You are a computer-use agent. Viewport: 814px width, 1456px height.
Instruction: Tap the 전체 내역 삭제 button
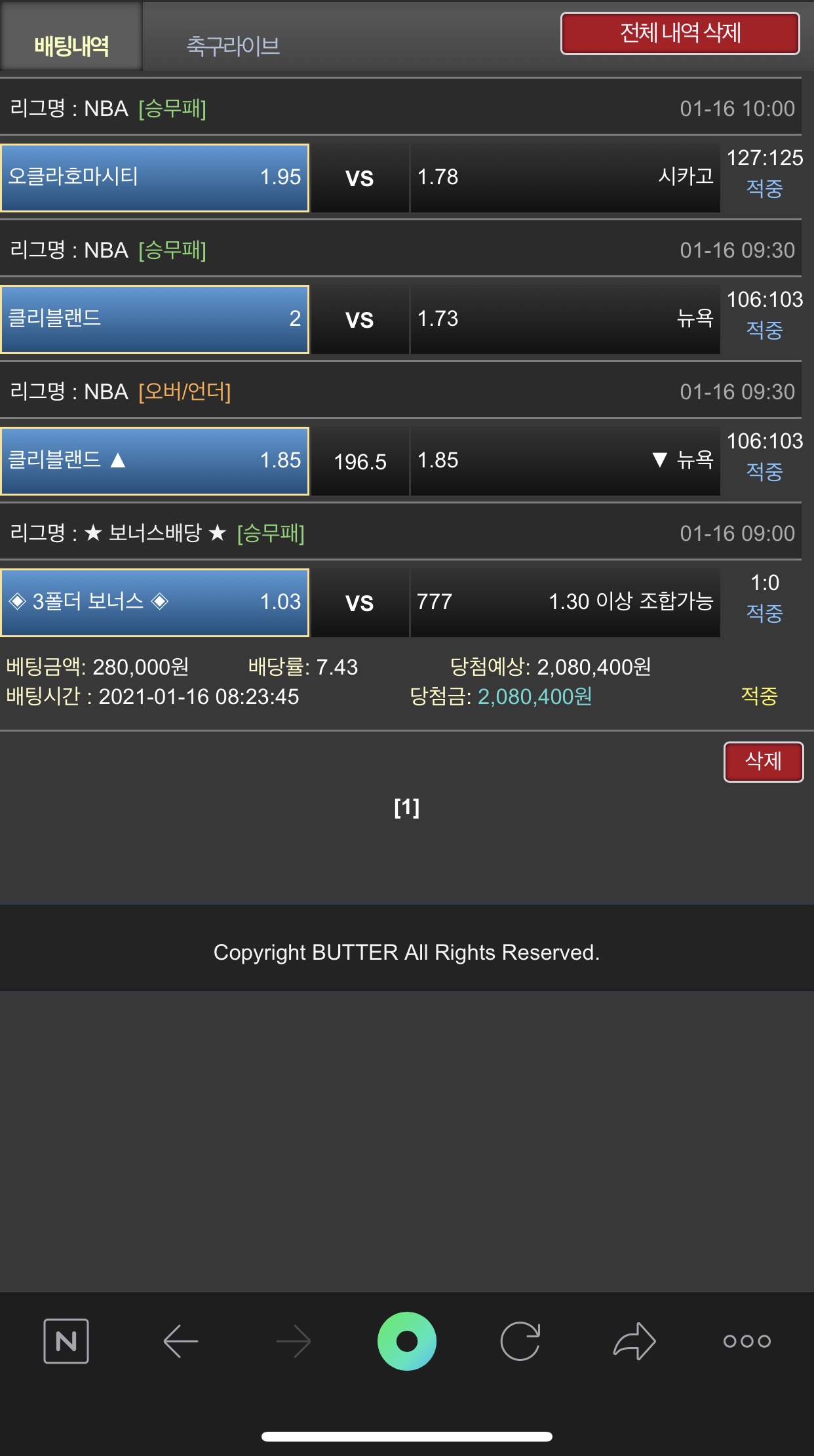pyautogui.click(x=680, y=33)
